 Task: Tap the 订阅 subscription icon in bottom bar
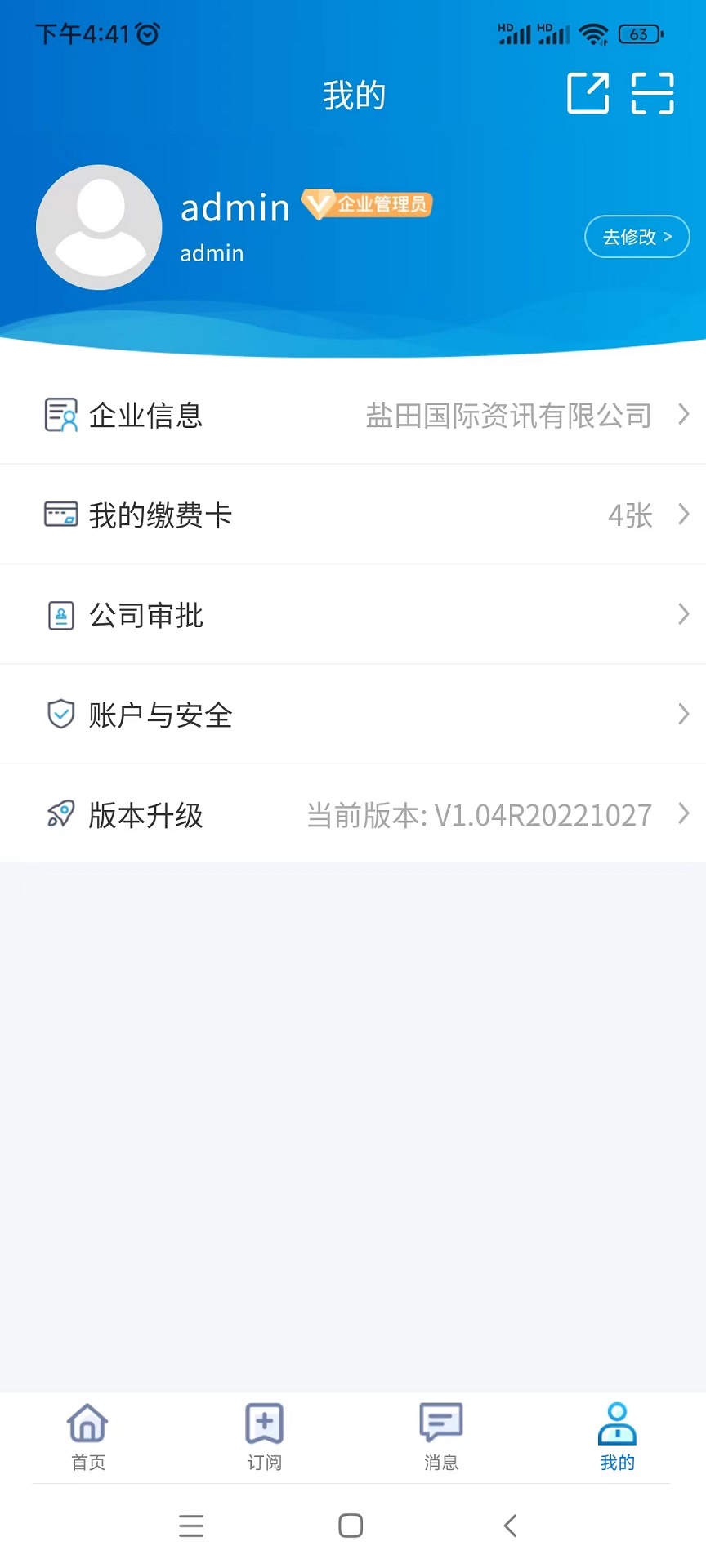[263, 1423]
